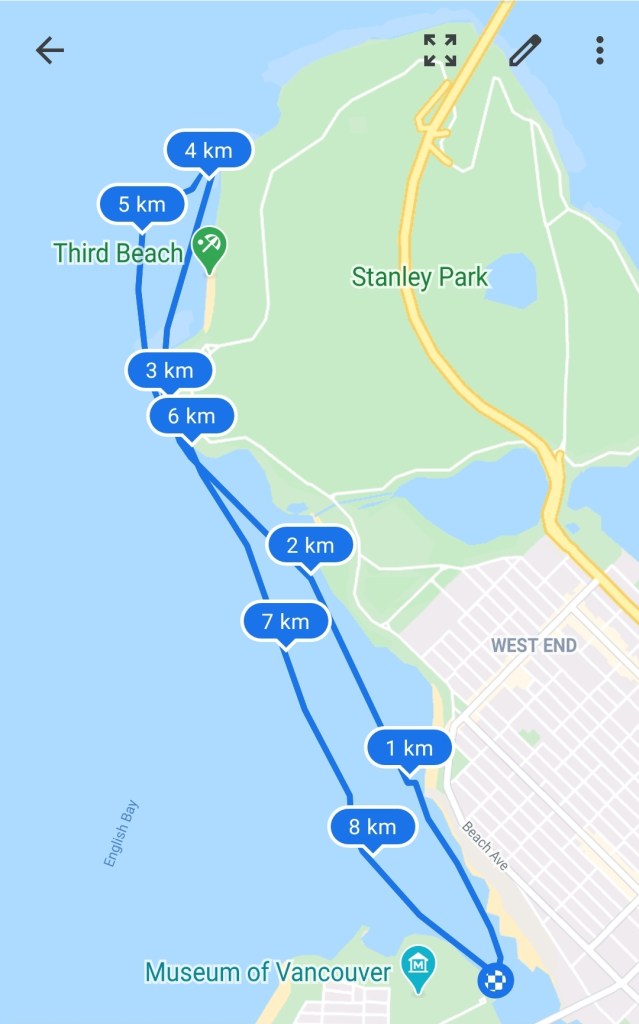Tap the 4 km distance marker
The height and width of the screenshot is (1024, 639).
click(x=208, y=151)
